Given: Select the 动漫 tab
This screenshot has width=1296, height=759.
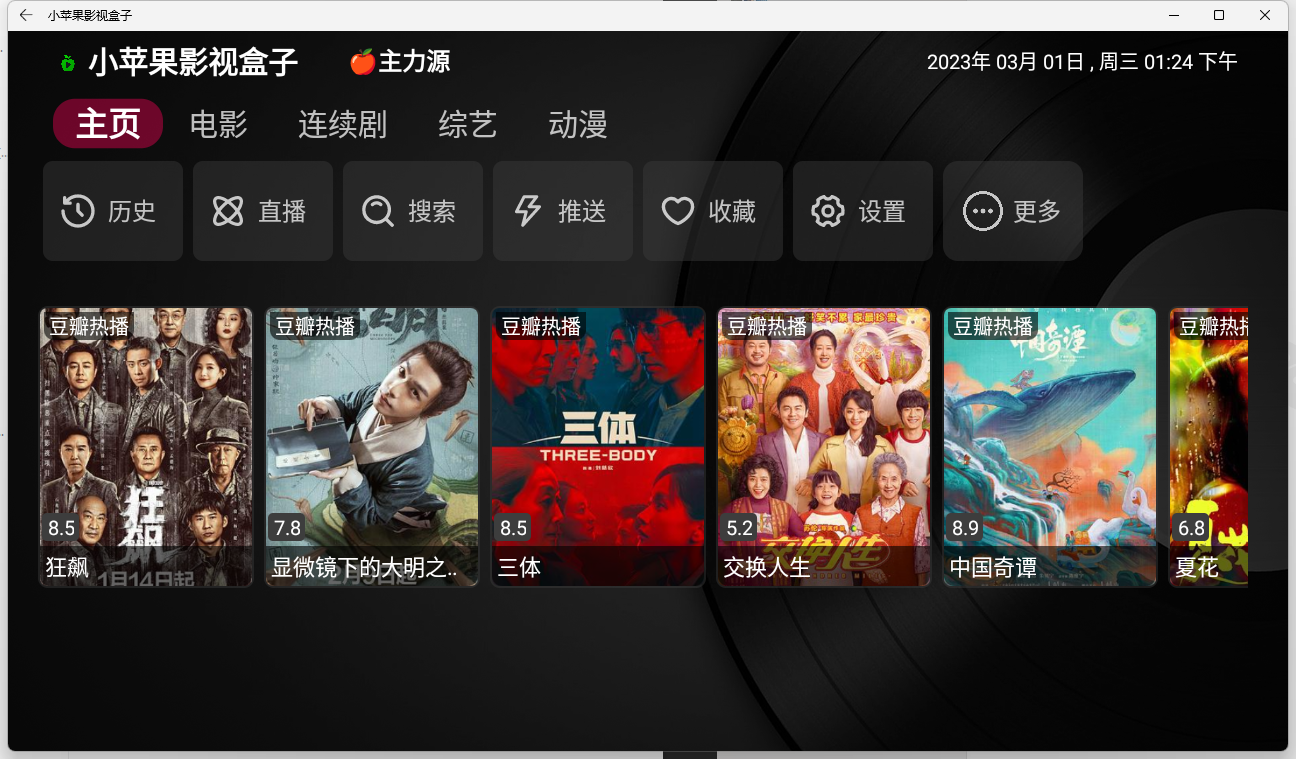Looking at the screenshot, I should click(577, 125).
